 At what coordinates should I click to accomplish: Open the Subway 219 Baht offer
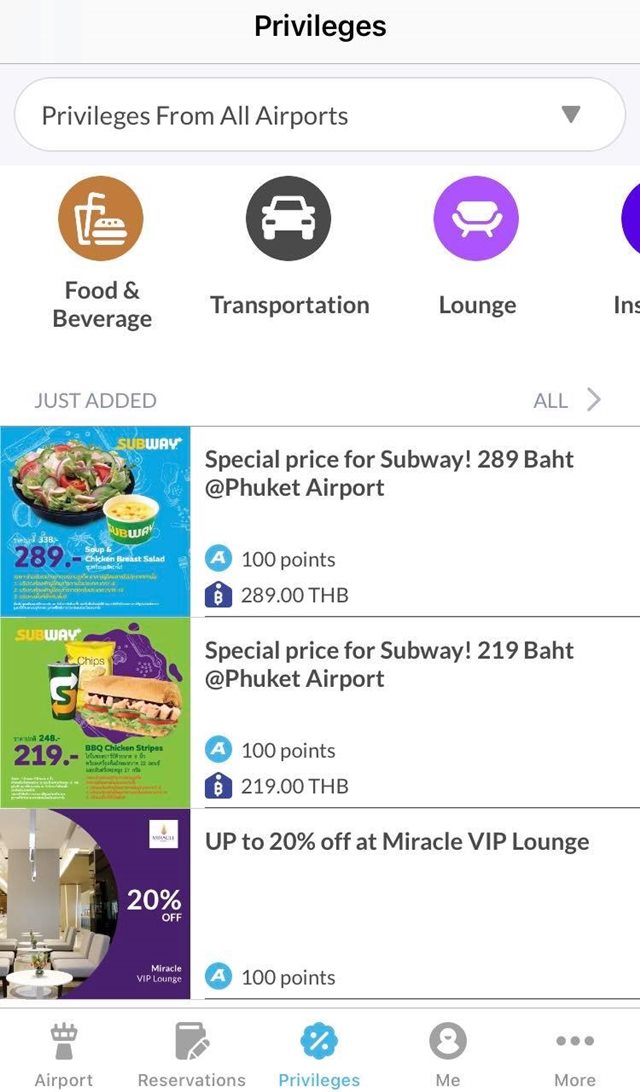coord(389,665)
